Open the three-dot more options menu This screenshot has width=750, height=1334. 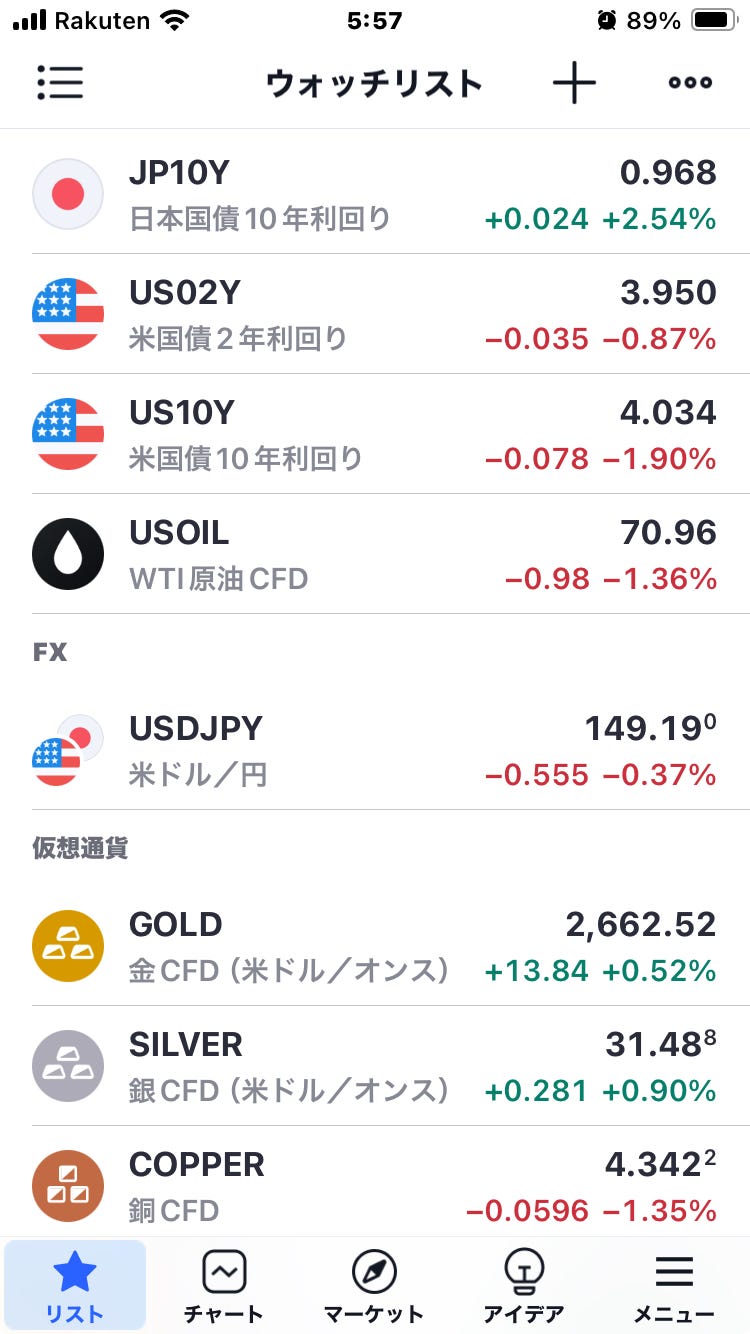point(690,83)
